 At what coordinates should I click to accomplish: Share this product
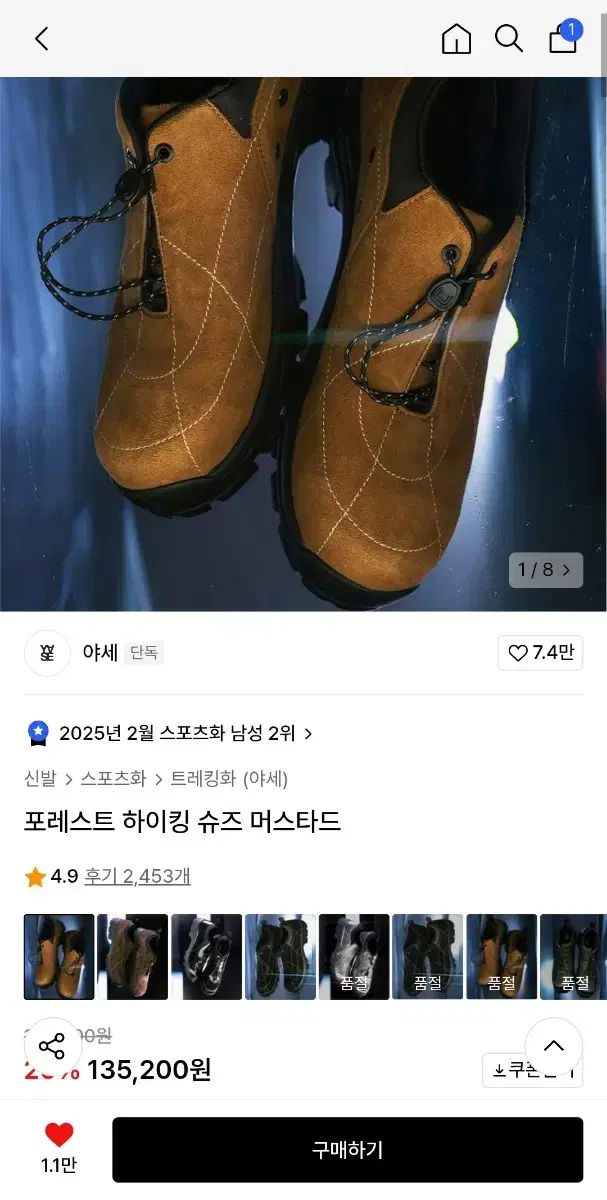(x=52, y=1047)
